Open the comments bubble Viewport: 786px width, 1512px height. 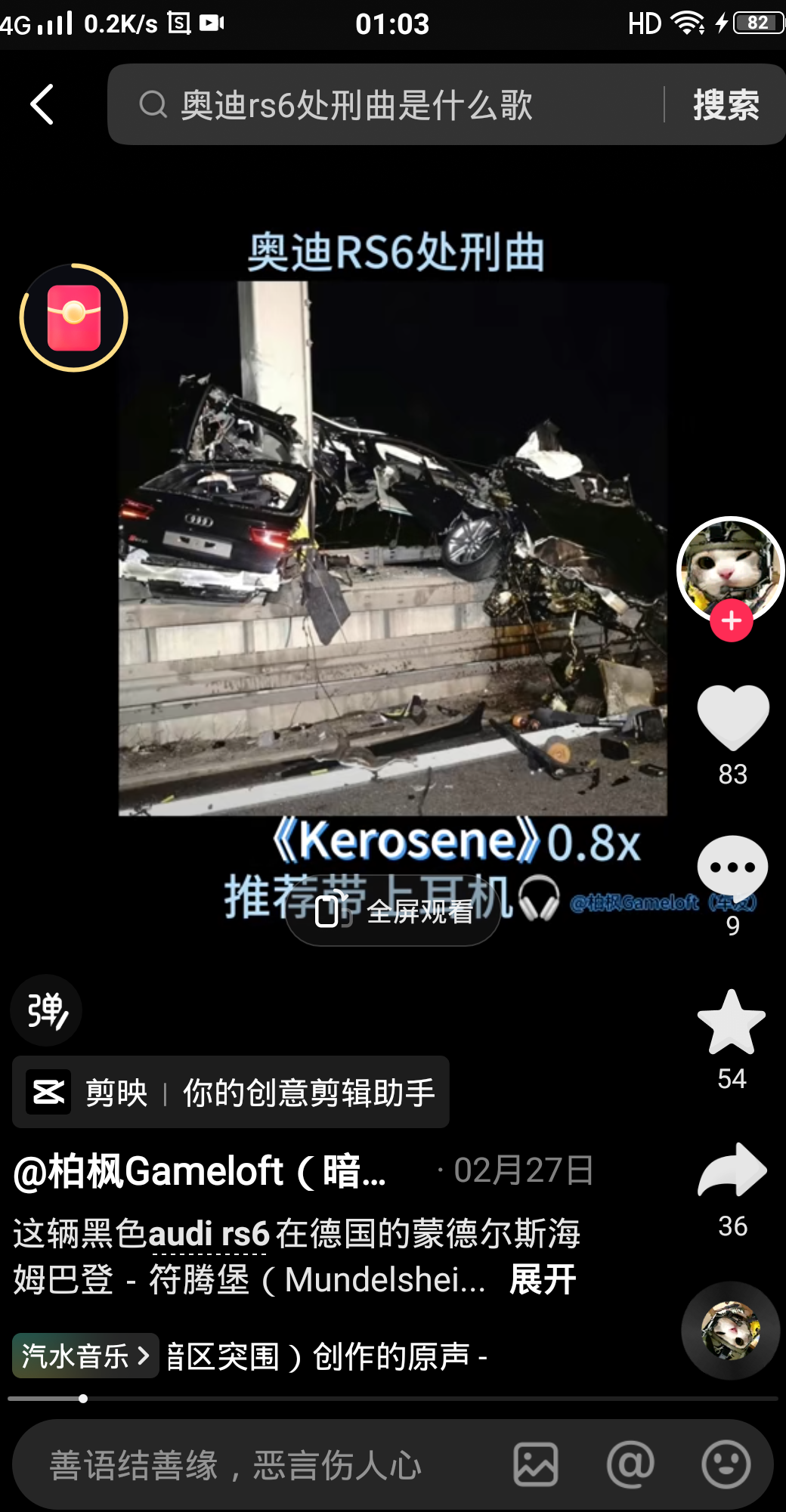point(732,867)
